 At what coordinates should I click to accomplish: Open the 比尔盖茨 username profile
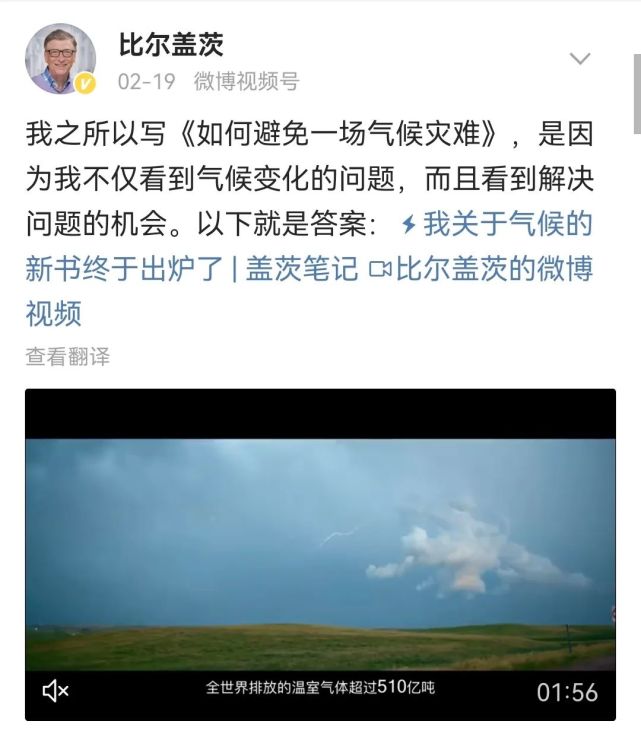(171, 44)
